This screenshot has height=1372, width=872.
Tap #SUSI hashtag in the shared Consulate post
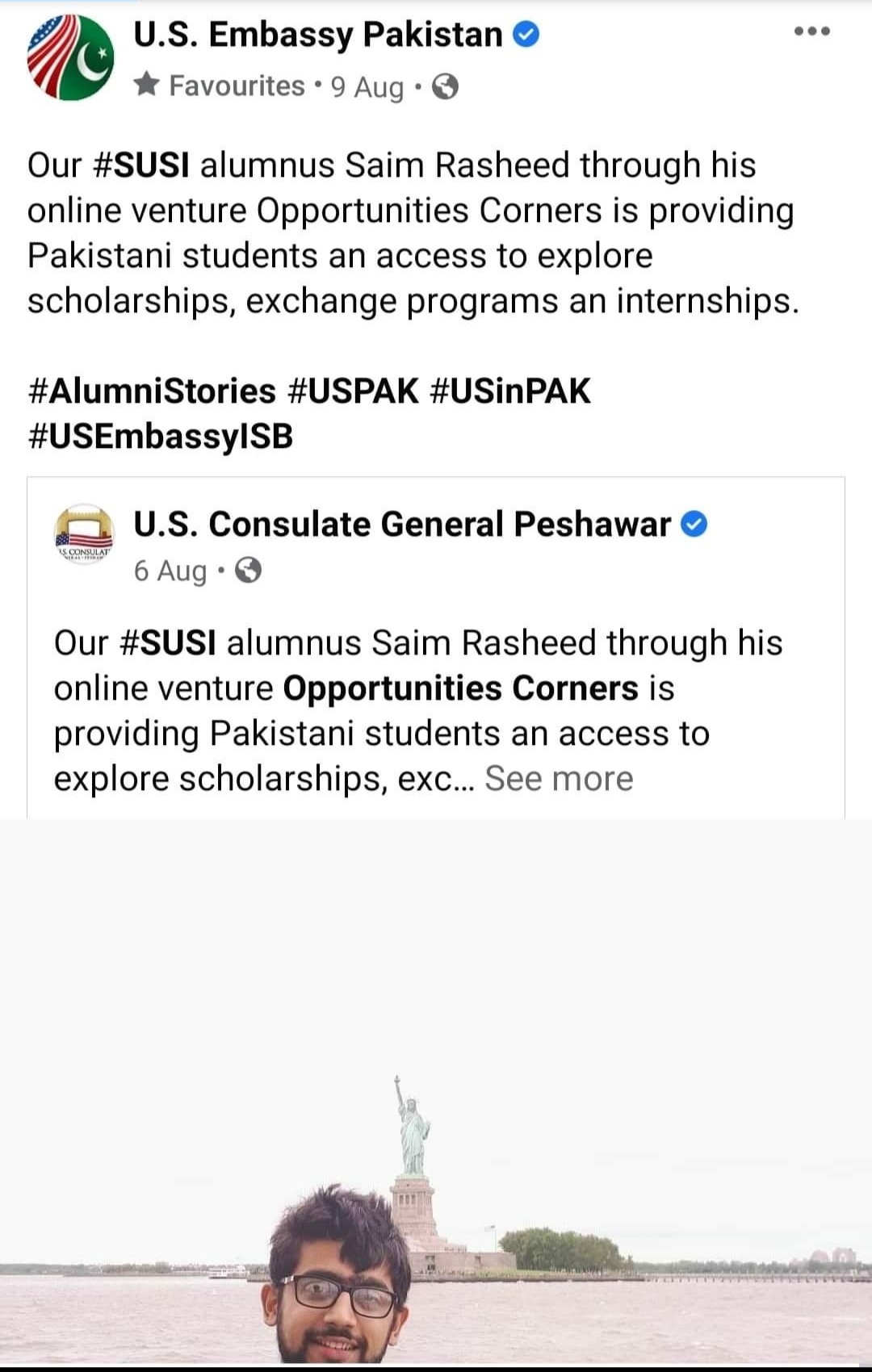coord(168,643)
